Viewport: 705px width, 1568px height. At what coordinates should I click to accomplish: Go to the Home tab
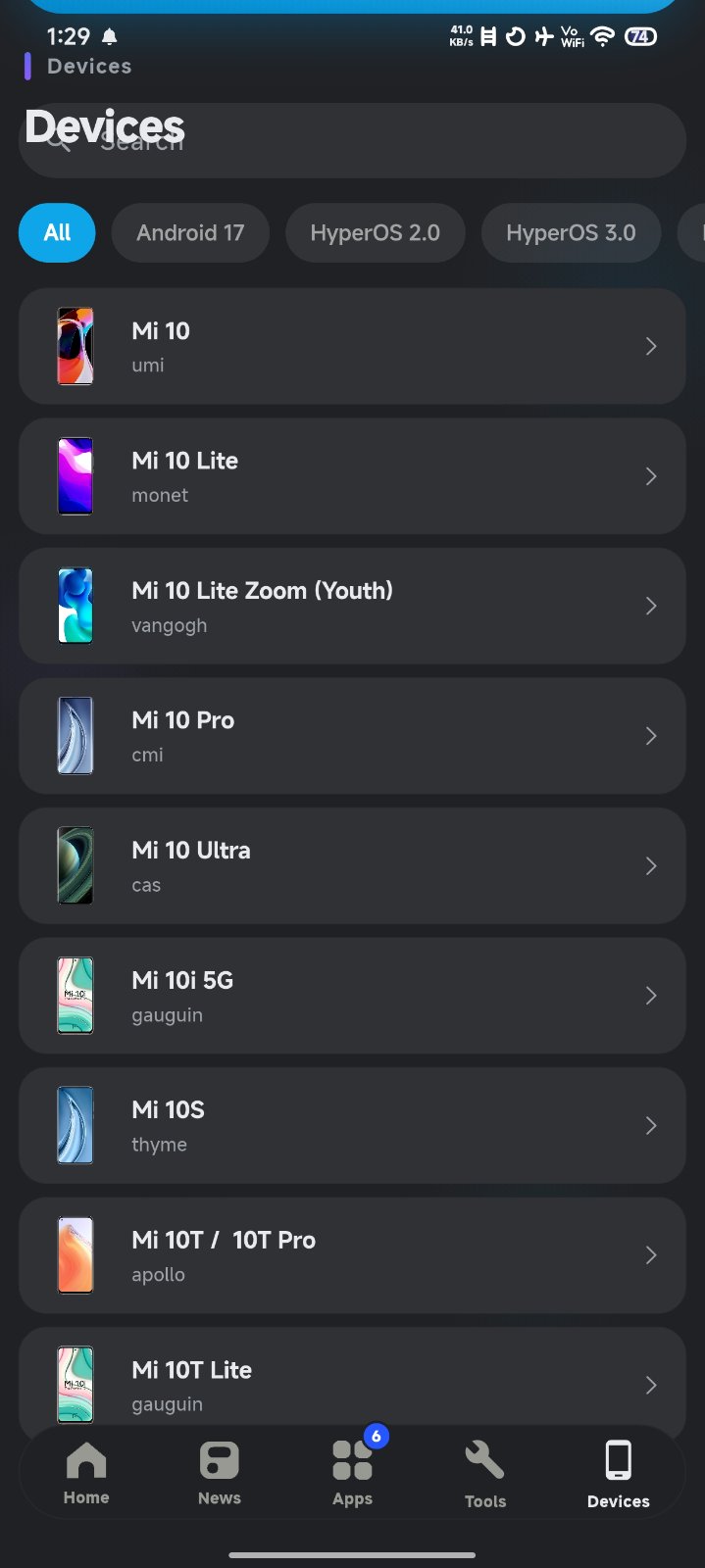coord(86,1473)
